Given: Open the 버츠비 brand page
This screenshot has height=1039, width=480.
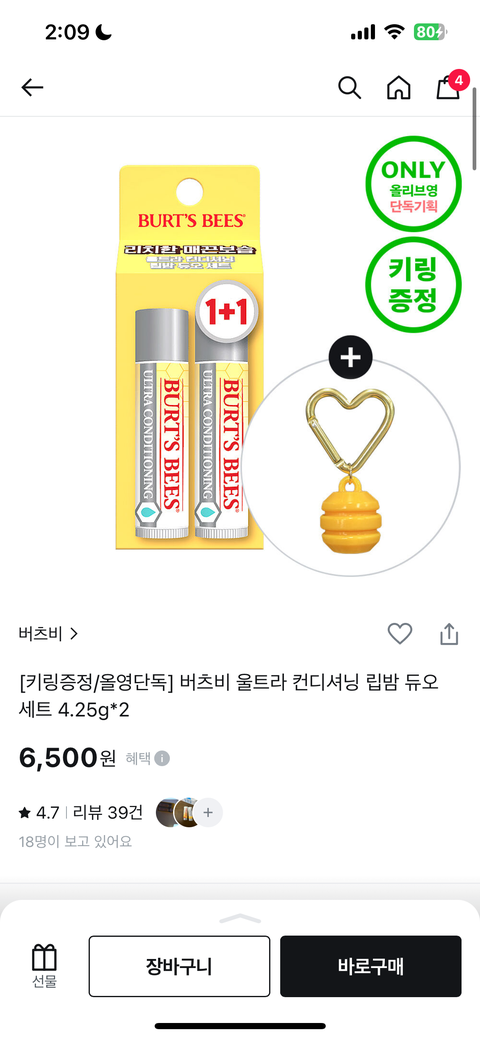Looking at the screenshot, I should coord(48,634).
